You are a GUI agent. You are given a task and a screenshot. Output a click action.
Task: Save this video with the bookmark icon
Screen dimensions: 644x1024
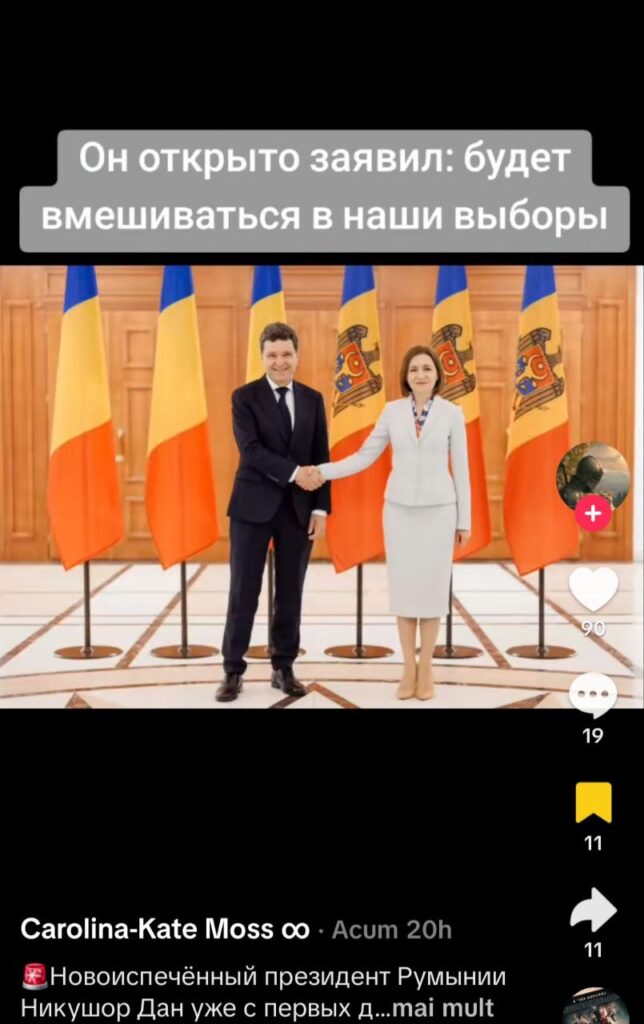[x=593, y=802]
